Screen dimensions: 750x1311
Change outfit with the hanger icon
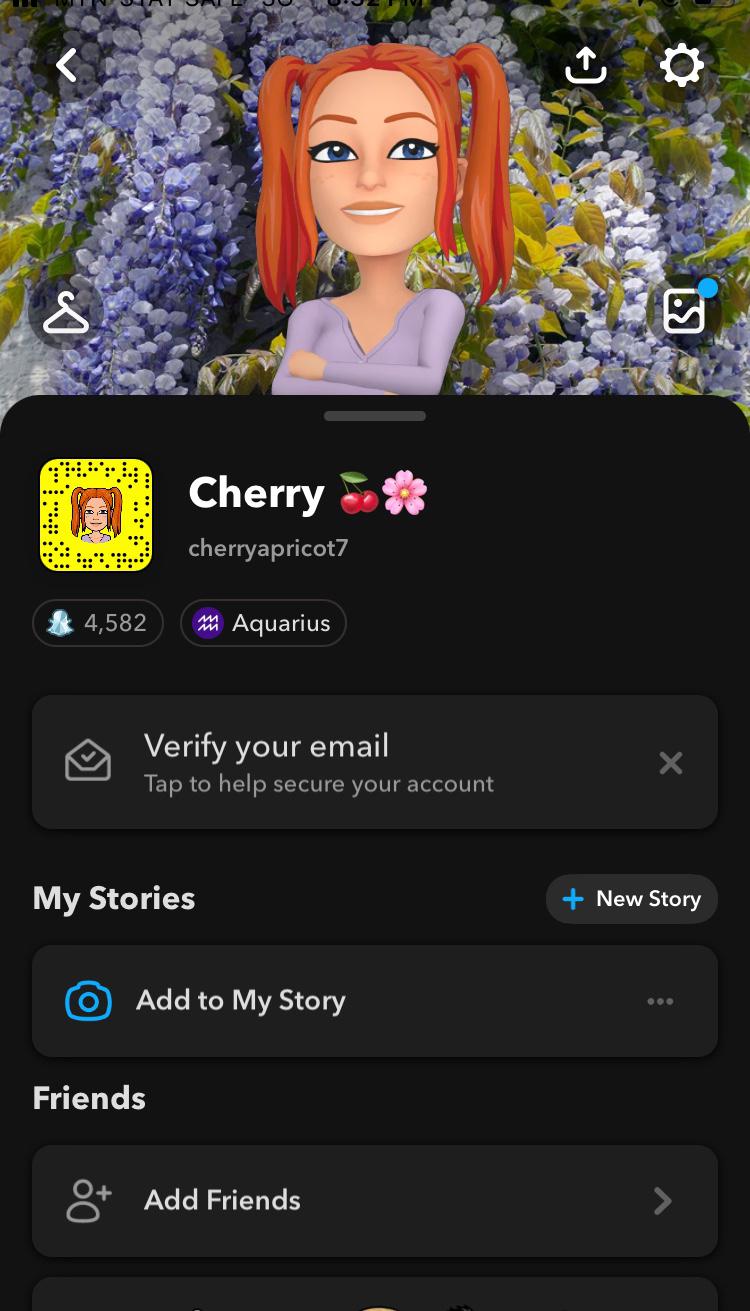click(x=66, y=313)
